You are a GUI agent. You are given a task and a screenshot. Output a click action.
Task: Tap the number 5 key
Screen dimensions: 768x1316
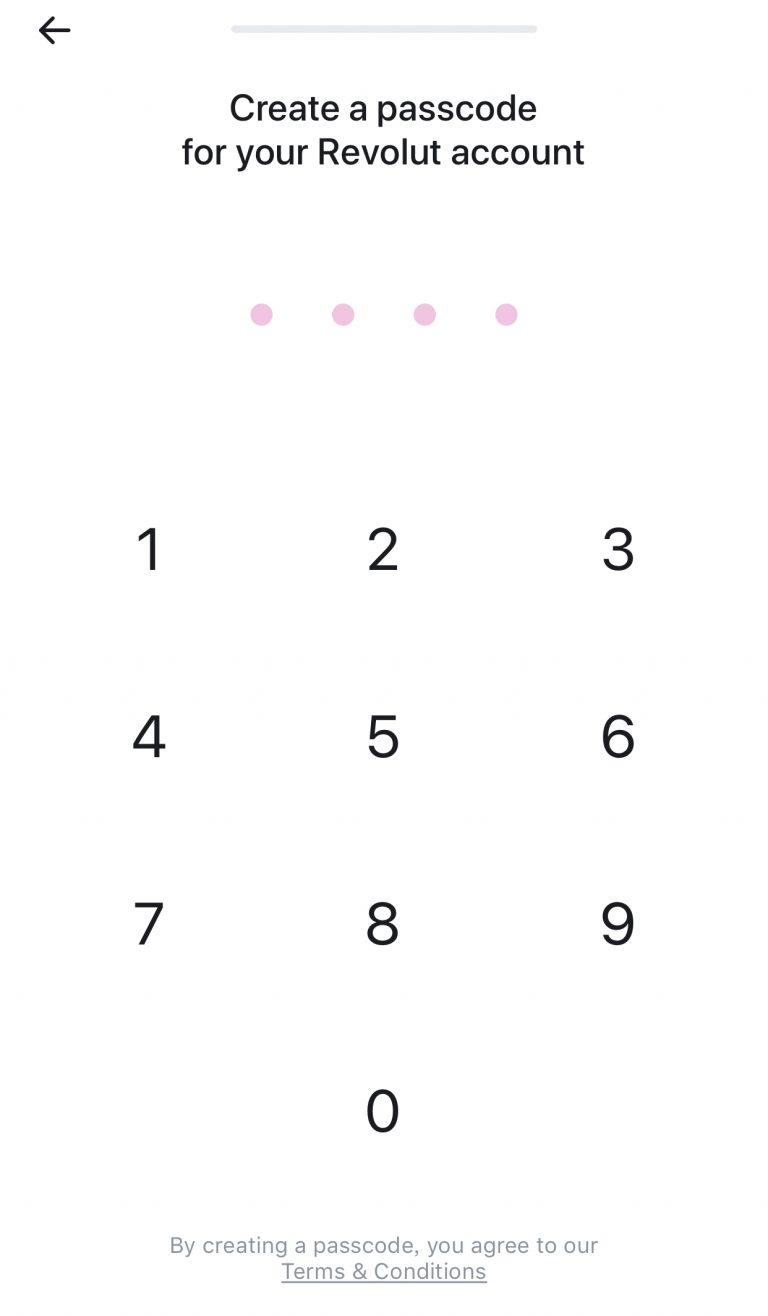pyautogui.click(x=383, y=737)
